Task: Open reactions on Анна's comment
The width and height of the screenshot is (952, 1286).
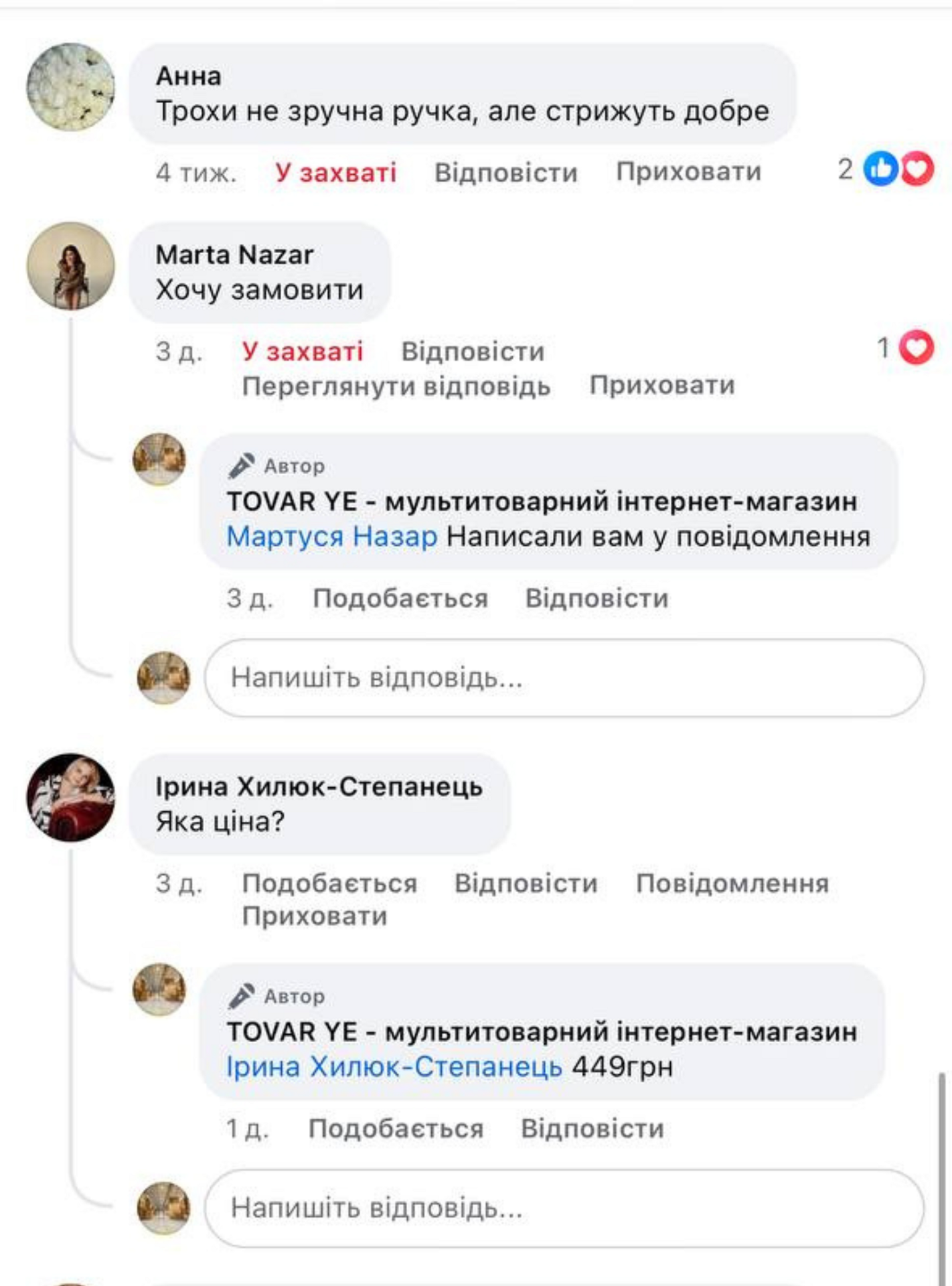Action: coord(897,169)
